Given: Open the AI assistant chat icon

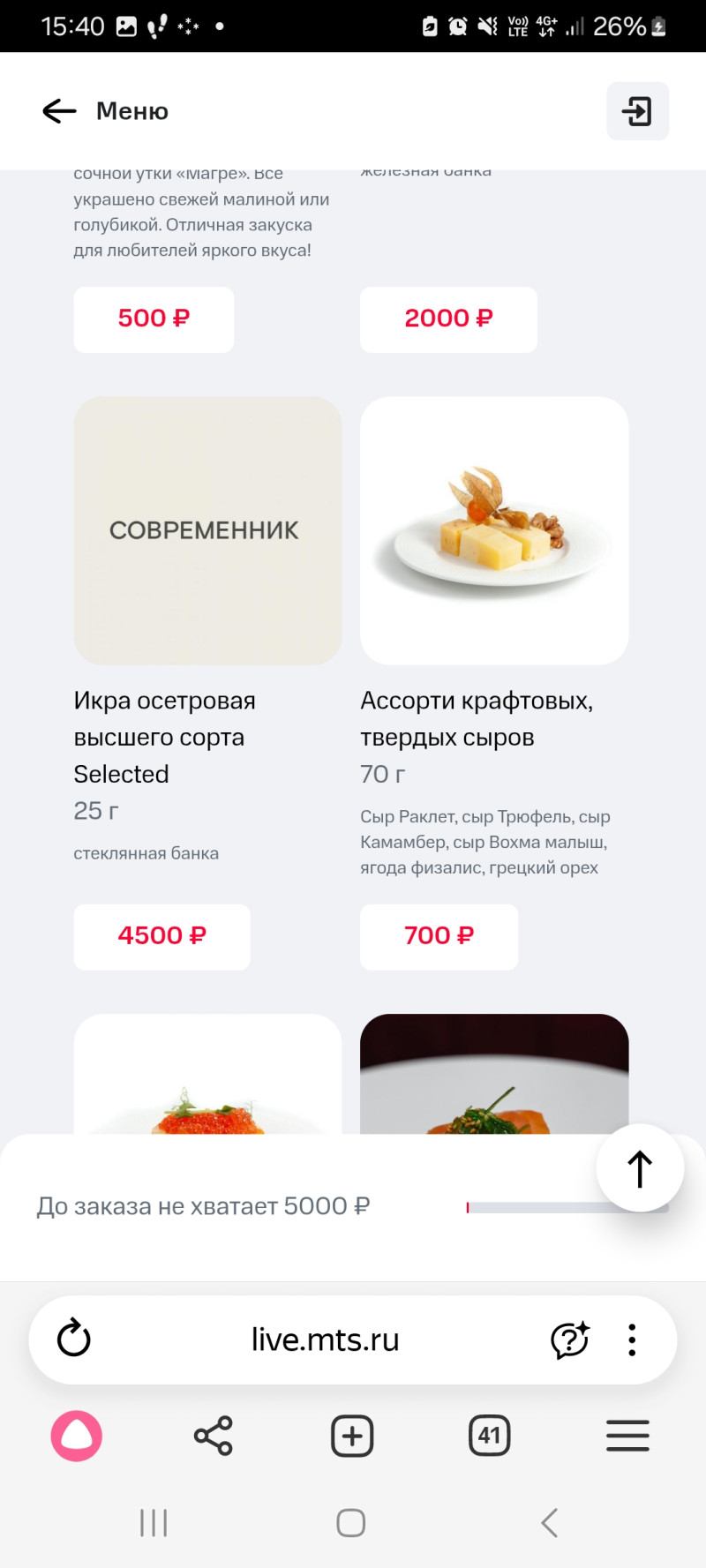Looking at the screenshot, I should [x=569, y=1339].
